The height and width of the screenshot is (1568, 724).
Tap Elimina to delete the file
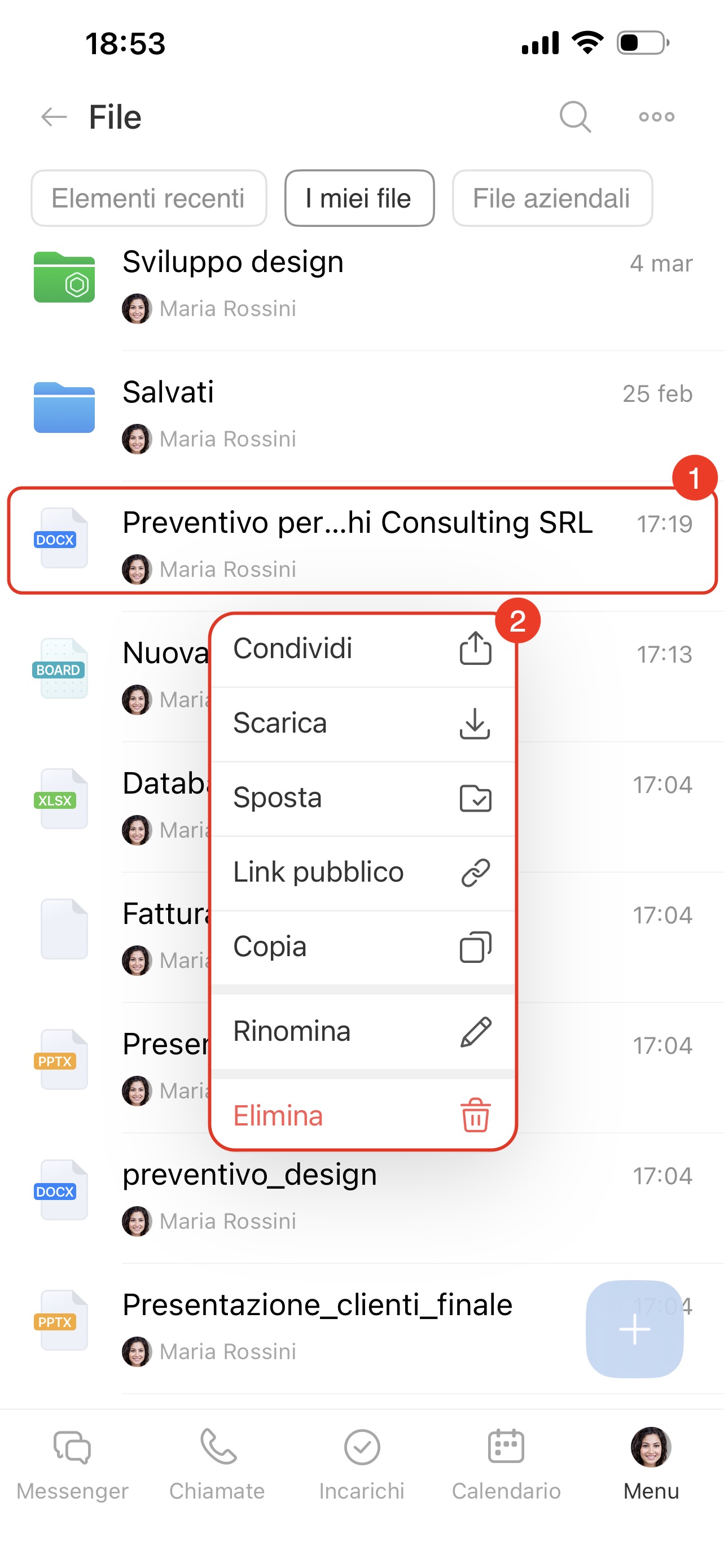(363, 1116)
